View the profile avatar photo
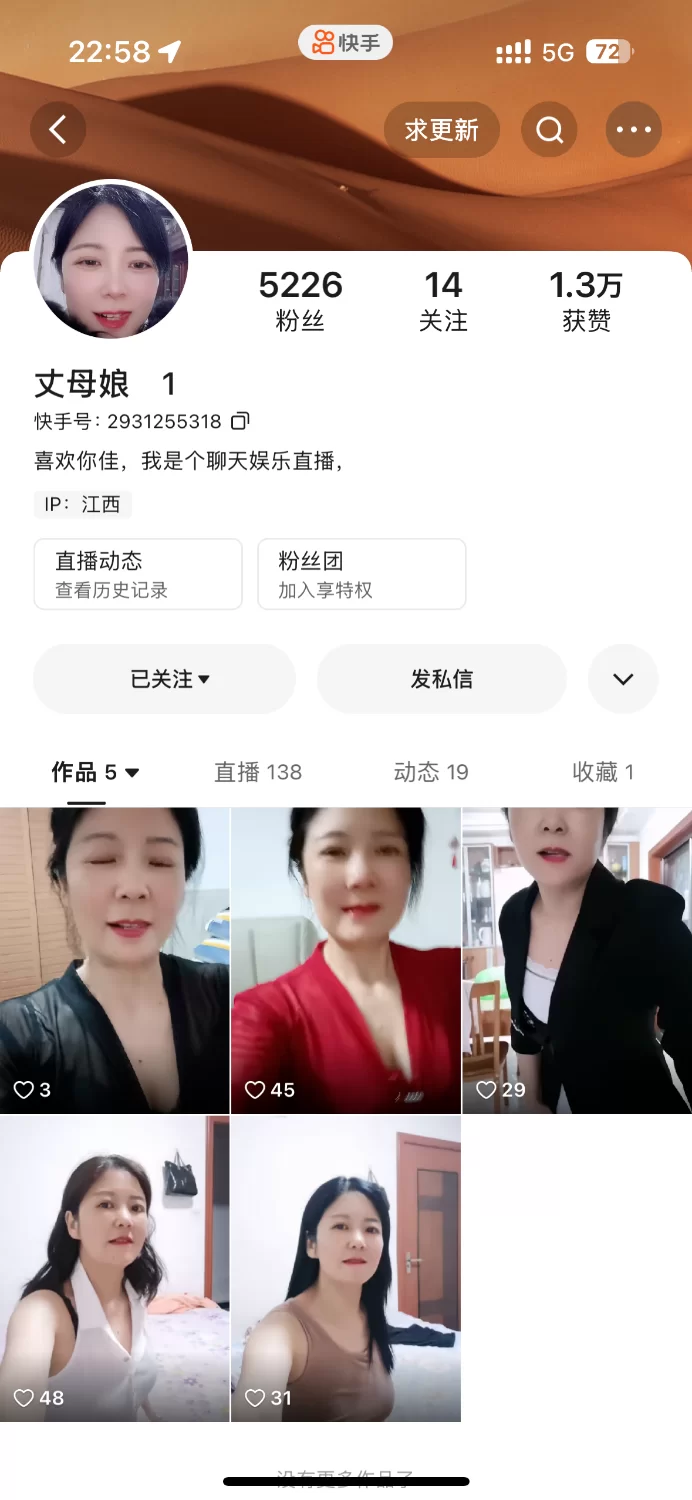The image size is (692, 1500). 111,261
